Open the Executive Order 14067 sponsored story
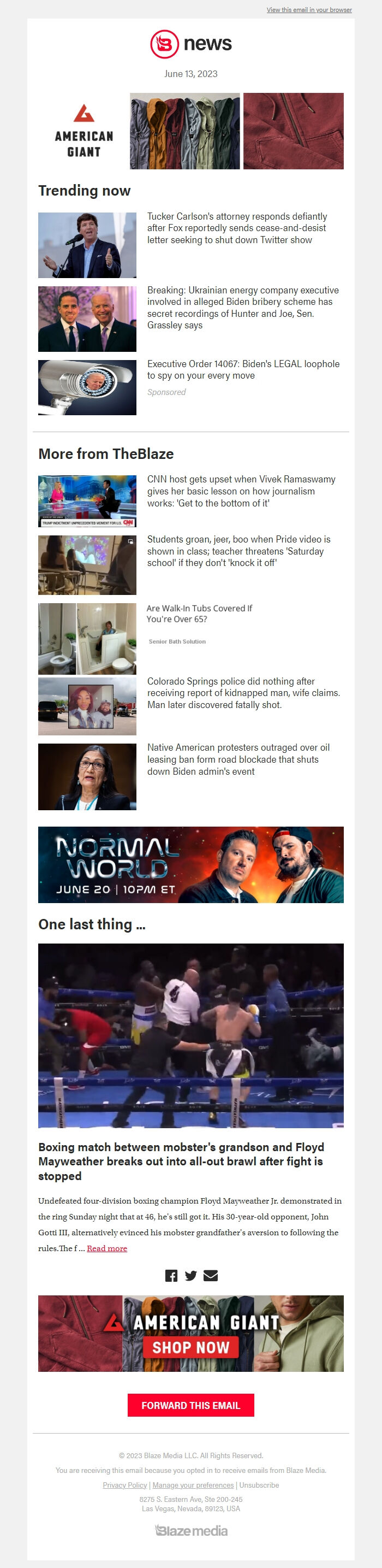This screenshot has height=1568, width=382. (243, 369)
